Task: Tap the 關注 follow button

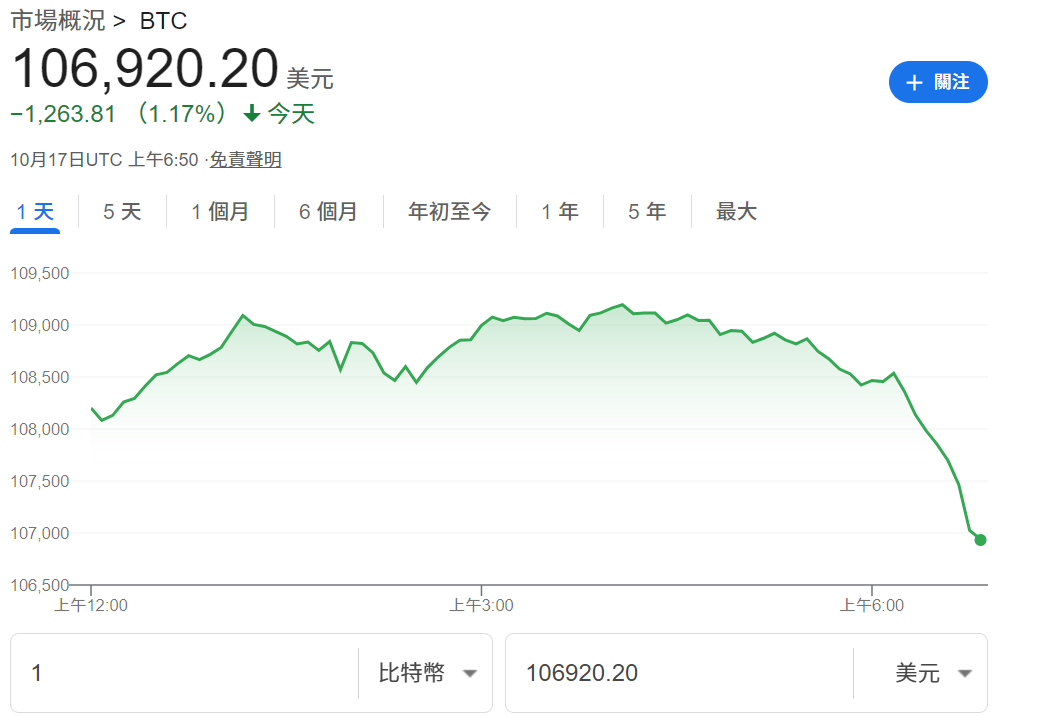Action: (x=937, y=82)
